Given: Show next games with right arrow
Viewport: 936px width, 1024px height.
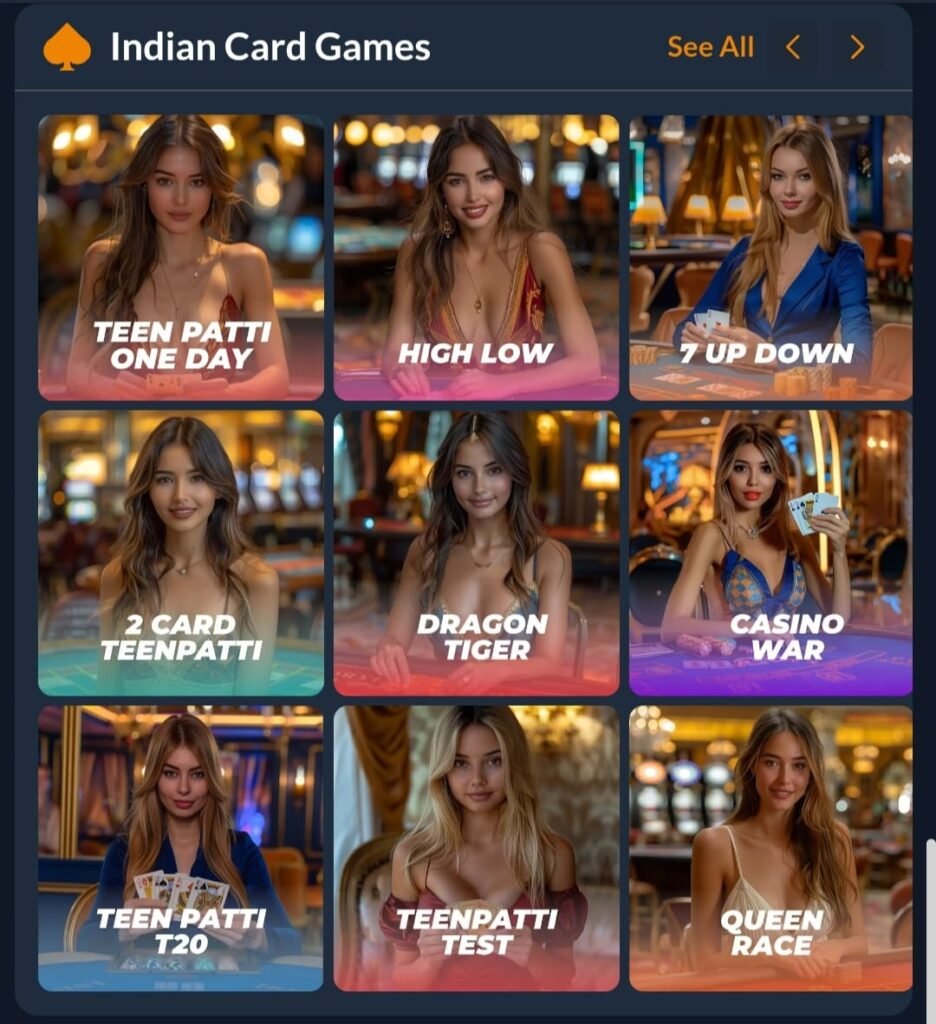Looking at the screenshot, I should (857, 47).
